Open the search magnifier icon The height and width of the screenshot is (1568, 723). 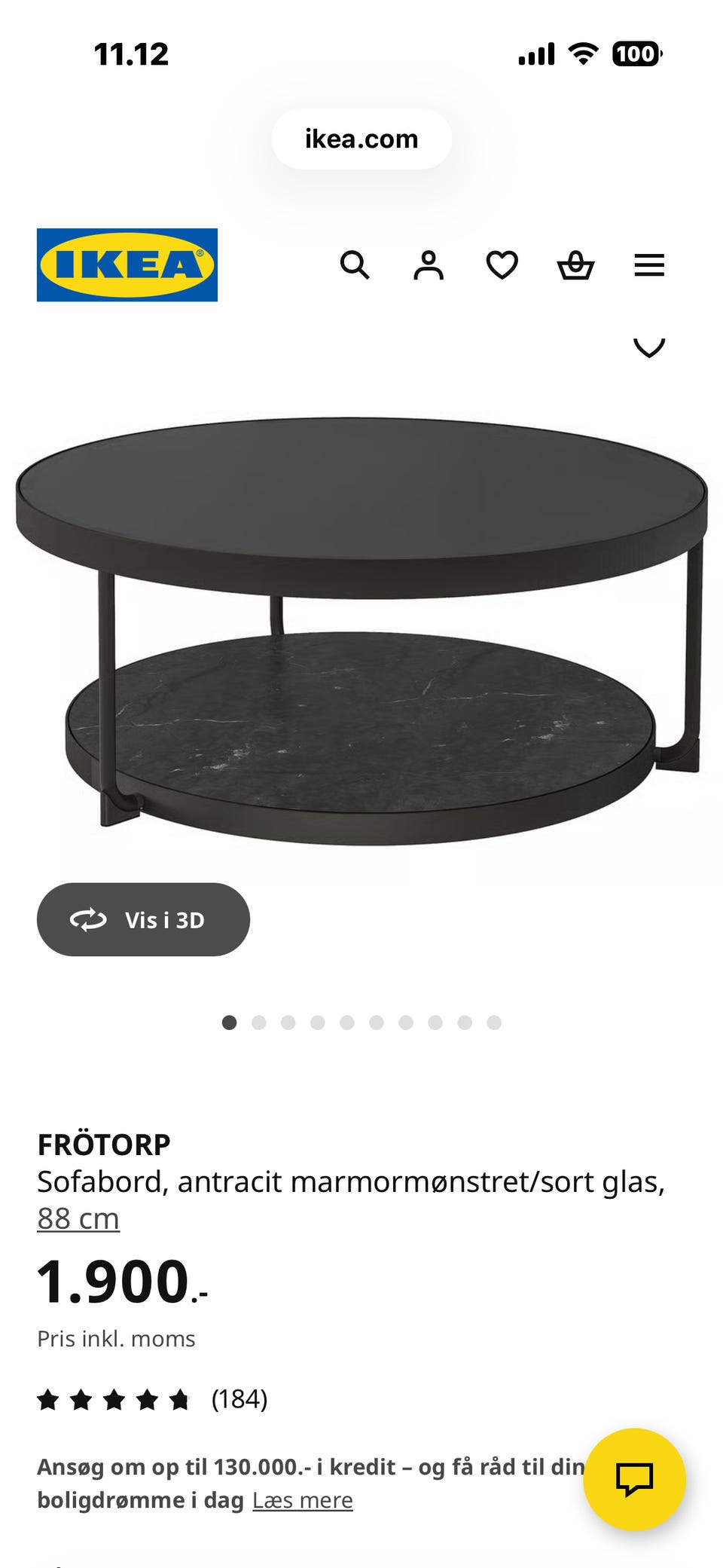click(x=355, y=265)
